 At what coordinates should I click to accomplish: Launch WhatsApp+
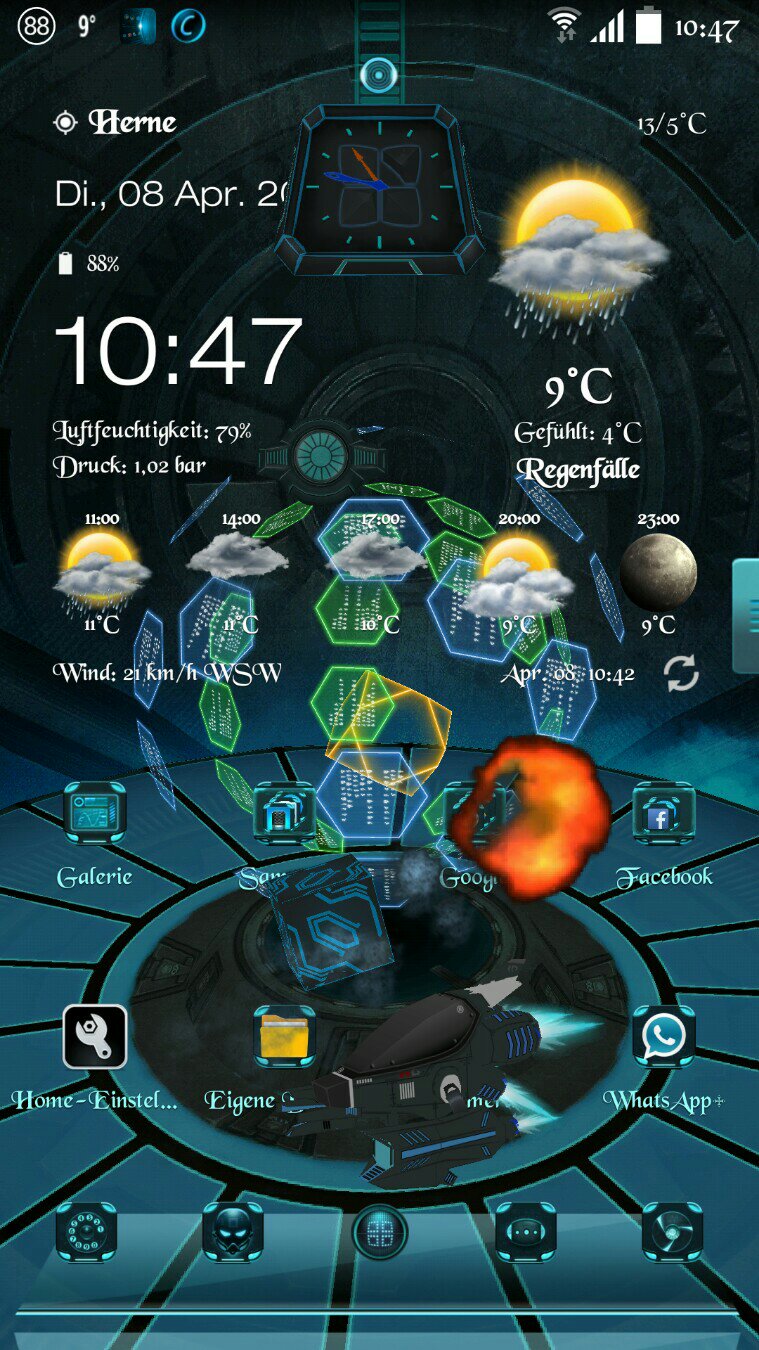point(664,1037)
